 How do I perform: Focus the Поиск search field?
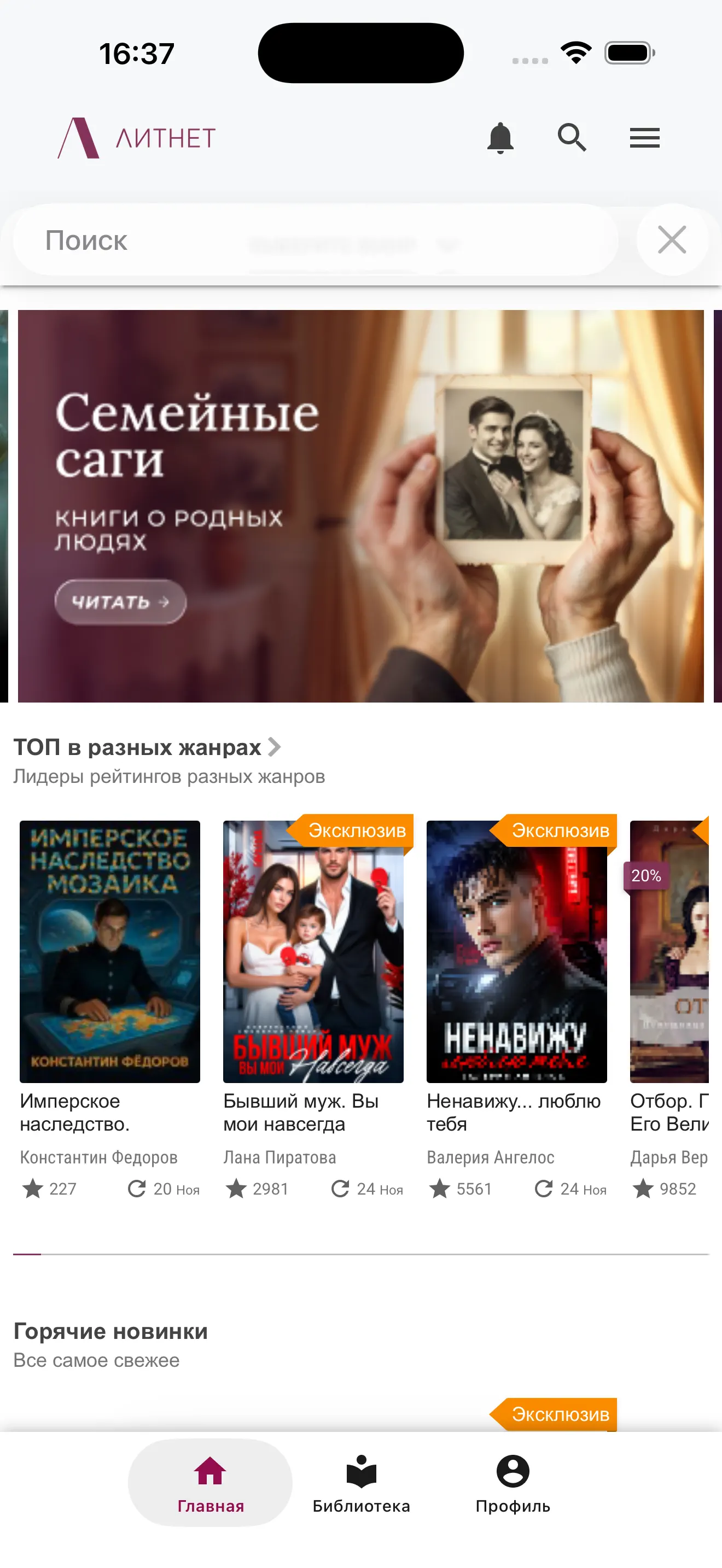[316, 240]
